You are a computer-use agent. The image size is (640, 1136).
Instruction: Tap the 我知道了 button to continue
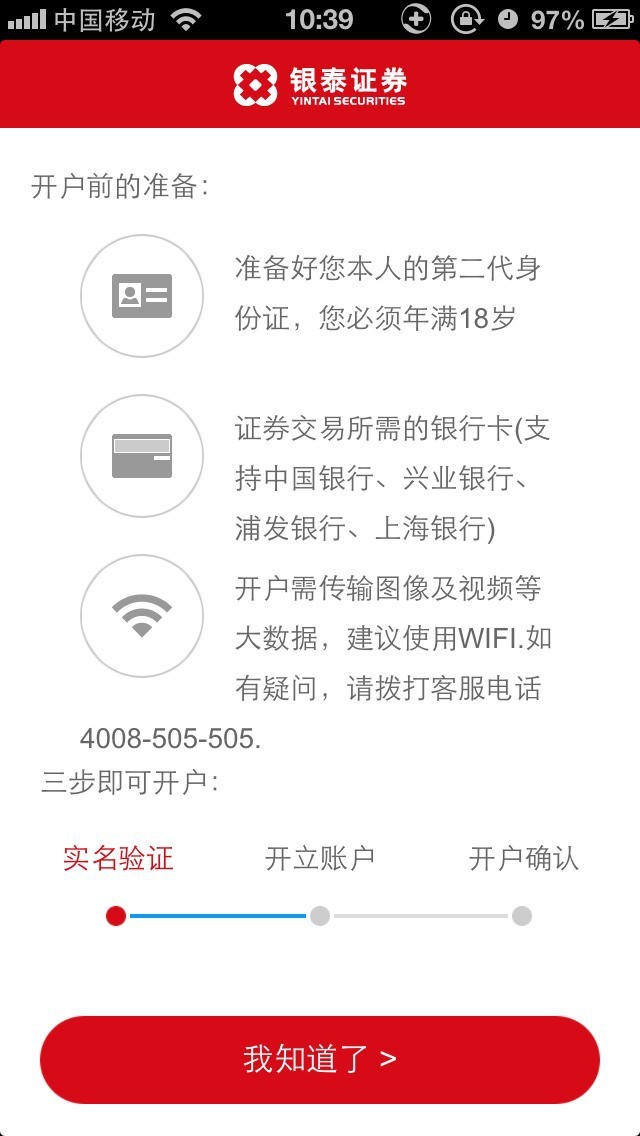coord(320,1059)
